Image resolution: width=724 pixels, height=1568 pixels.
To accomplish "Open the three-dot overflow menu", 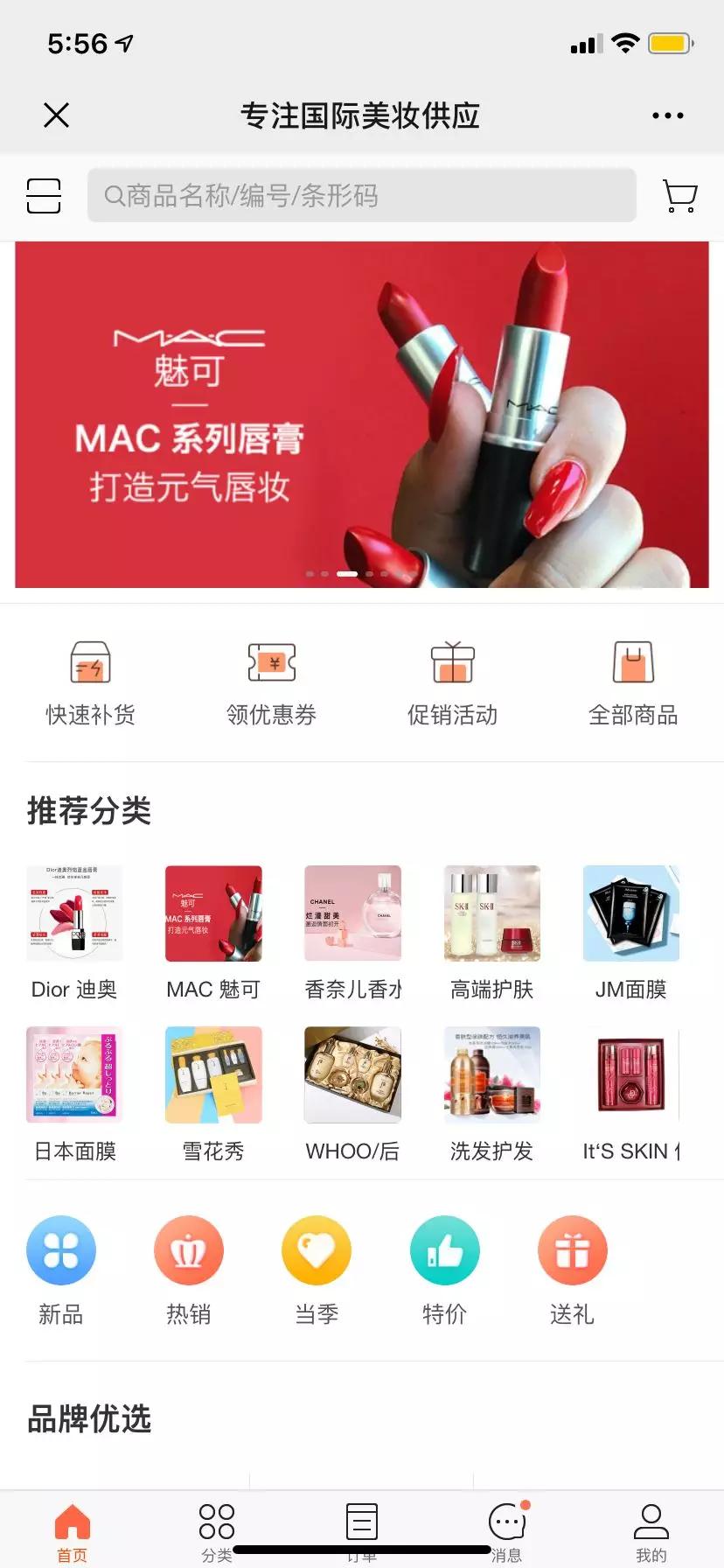I will (x=667, y=115).
